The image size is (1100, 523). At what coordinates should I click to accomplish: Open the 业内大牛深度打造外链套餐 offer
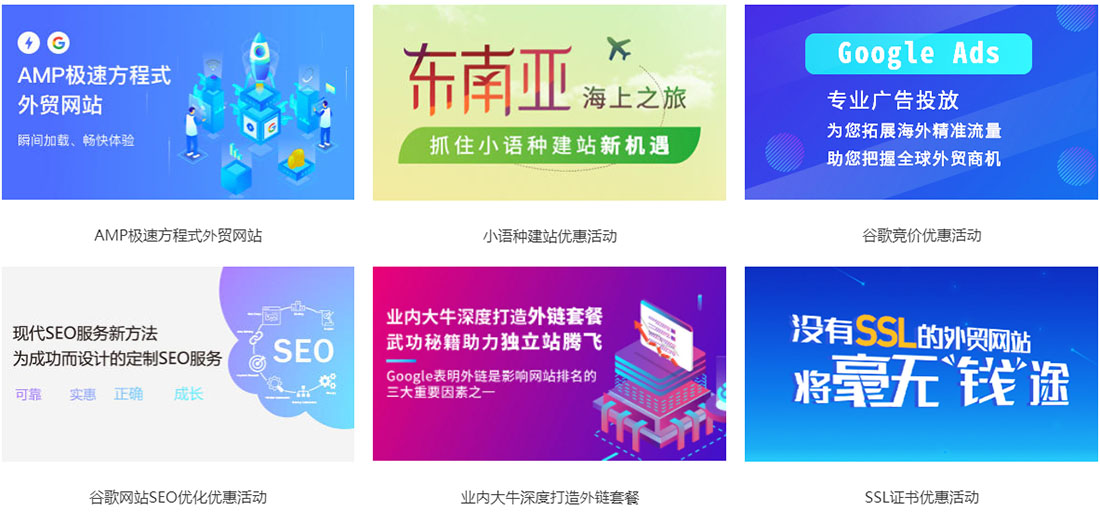click(x=549, y=364)
